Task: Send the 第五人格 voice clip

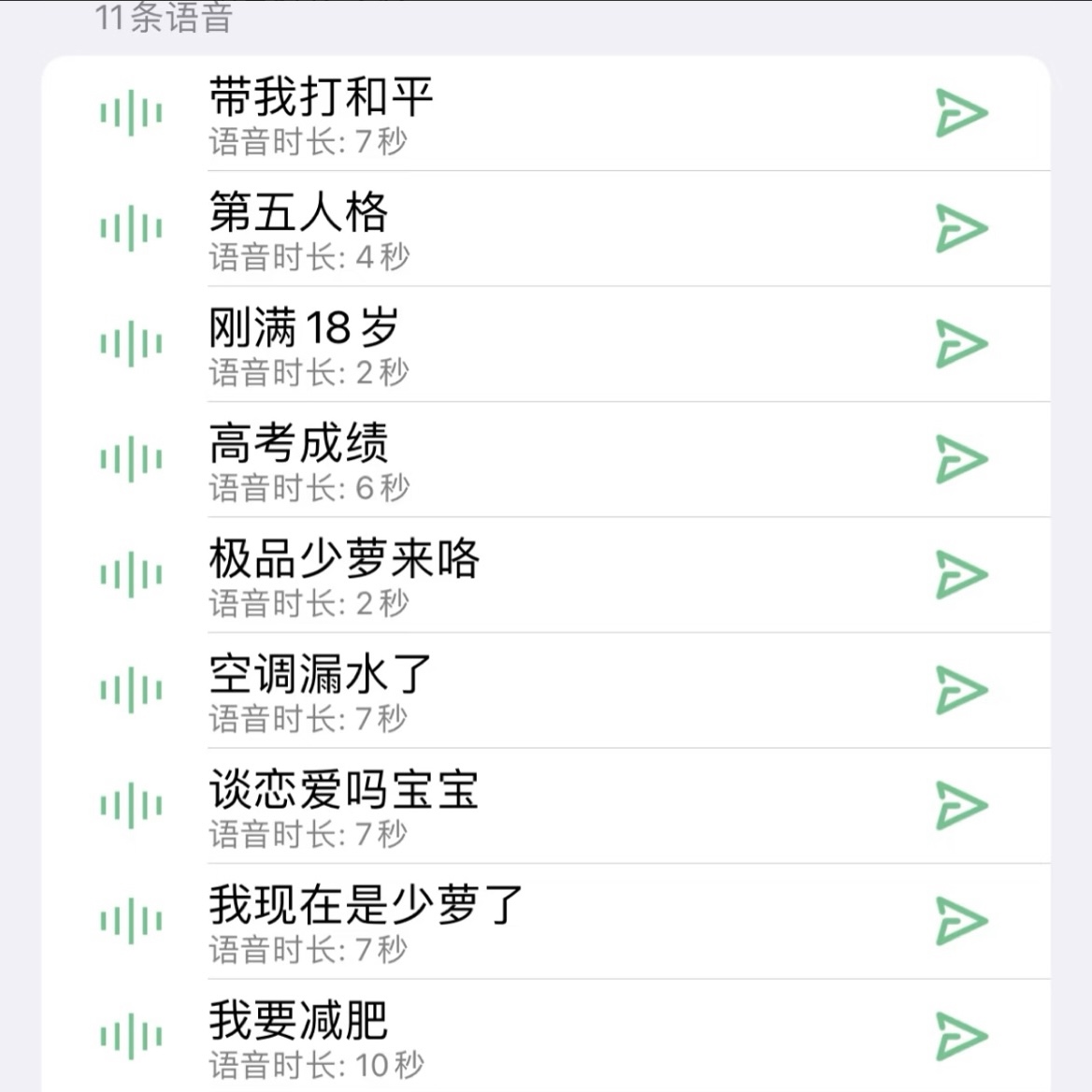Action: [x=961, y=229]
